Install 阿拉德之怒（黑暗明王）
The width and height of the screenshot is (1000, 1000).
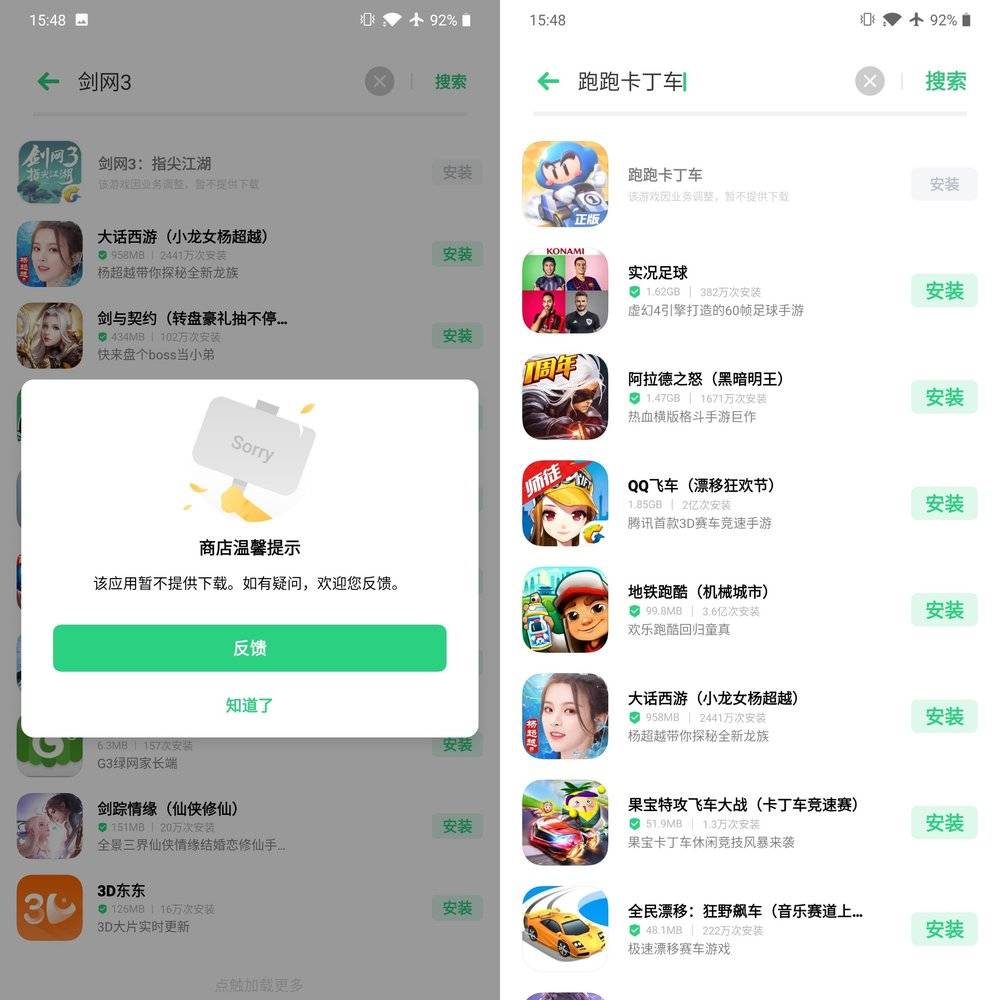pos(943,397)
